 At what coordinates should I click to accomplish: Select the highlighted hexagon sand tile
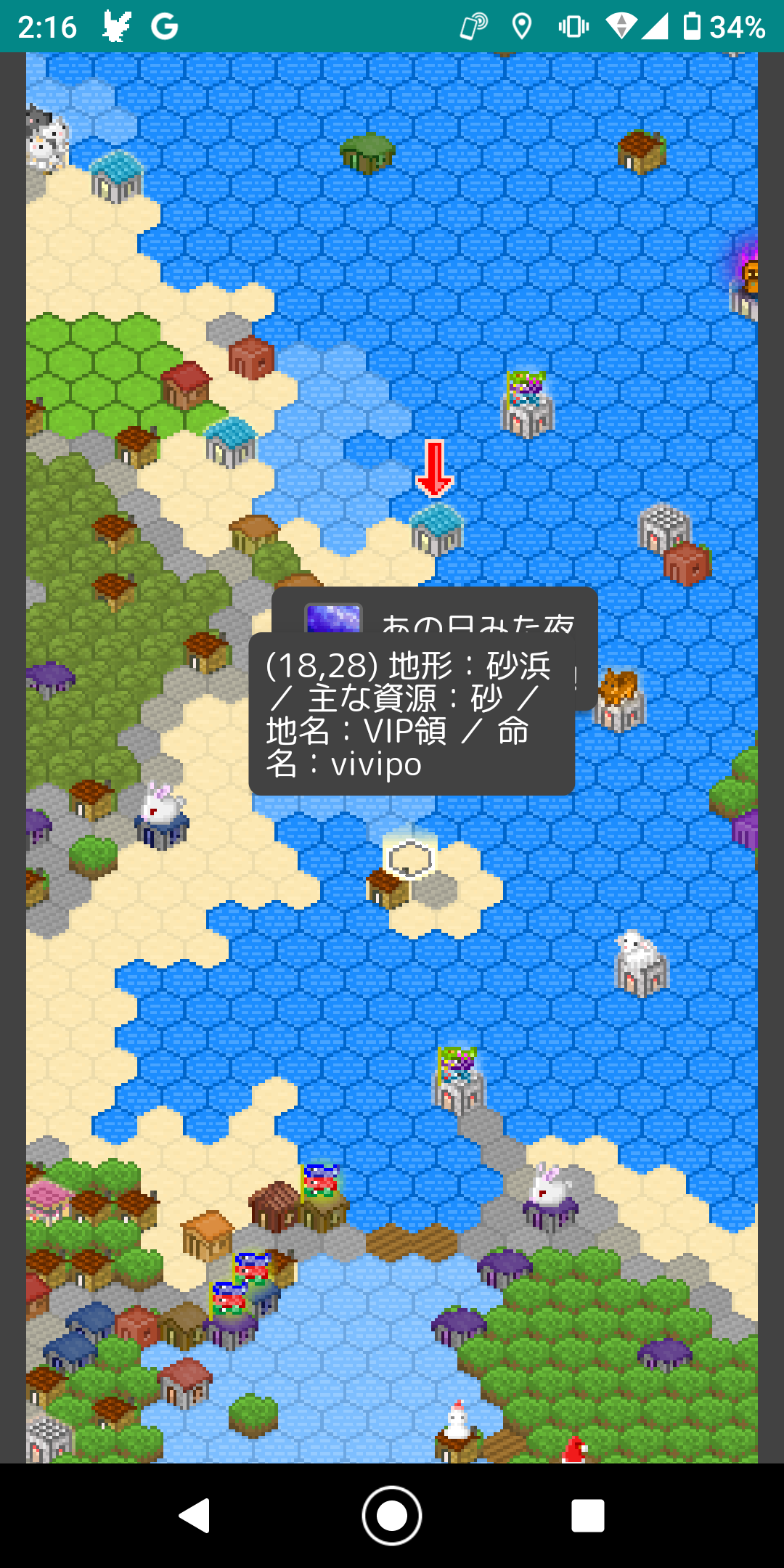410,860
